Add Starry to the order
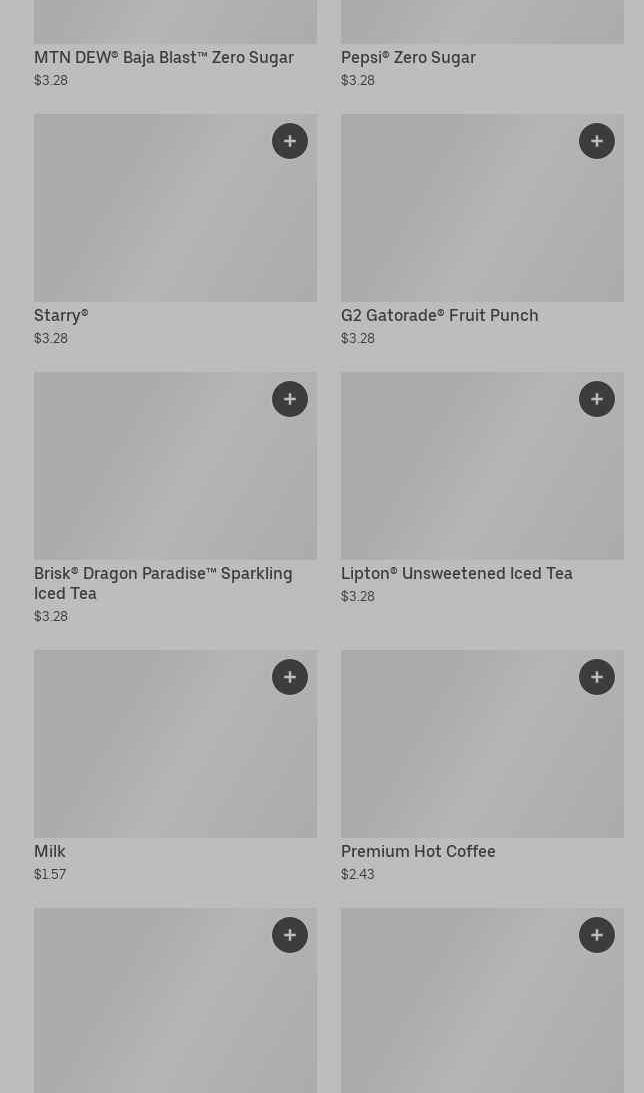The width and height of the screenshot is (644, 1093). pos(290,141)
